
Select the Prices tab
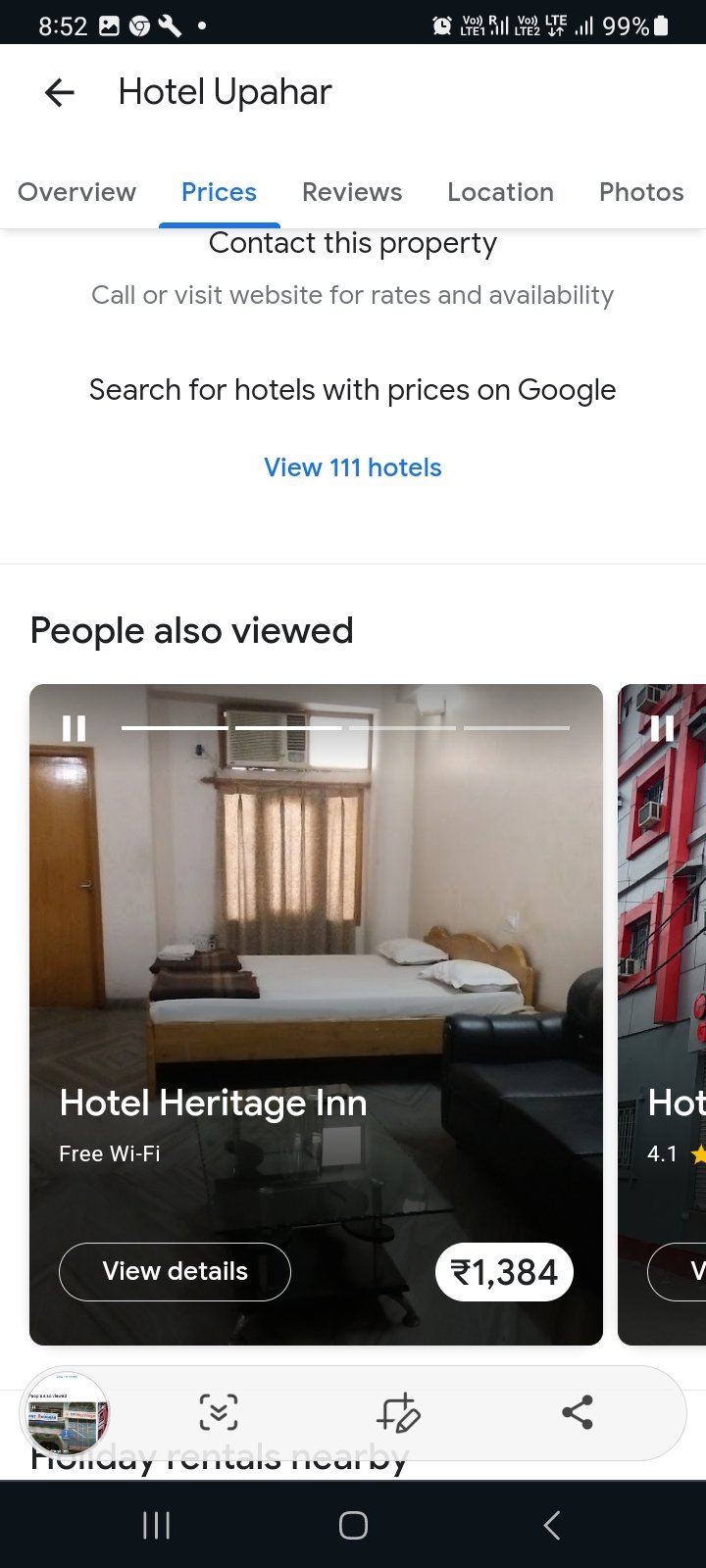click(219, 192)
